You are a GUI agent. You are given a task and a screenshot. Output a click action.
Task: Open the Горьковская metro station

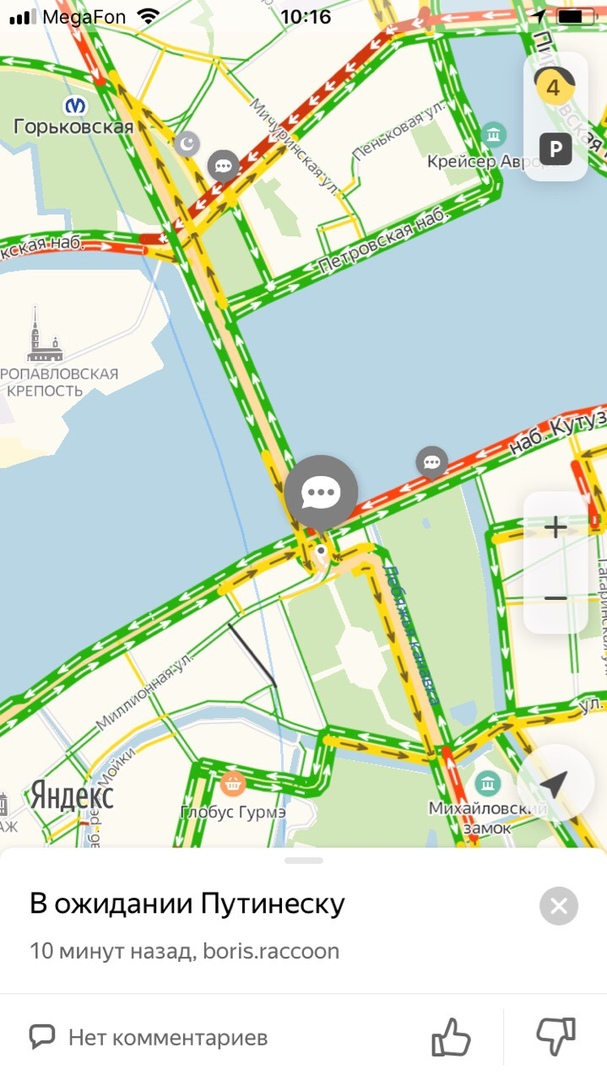pyautogui.click(x=73, y=106)
